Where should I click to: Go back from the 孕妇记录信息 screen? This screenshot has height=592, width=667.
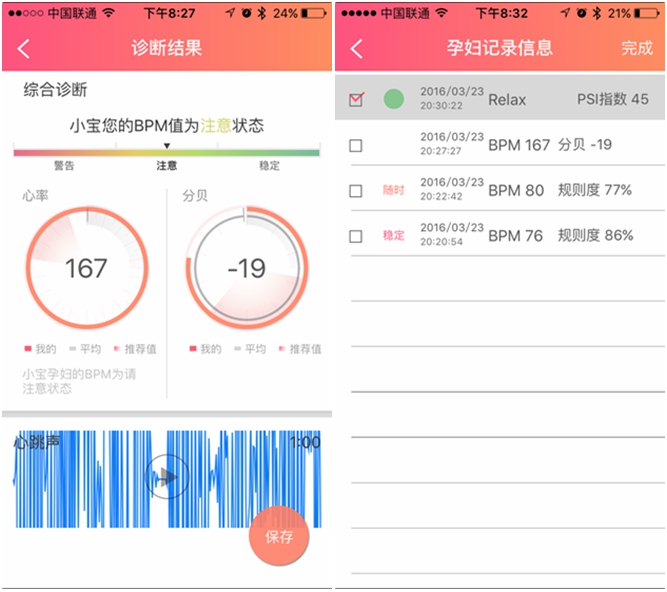coord(357,49)
